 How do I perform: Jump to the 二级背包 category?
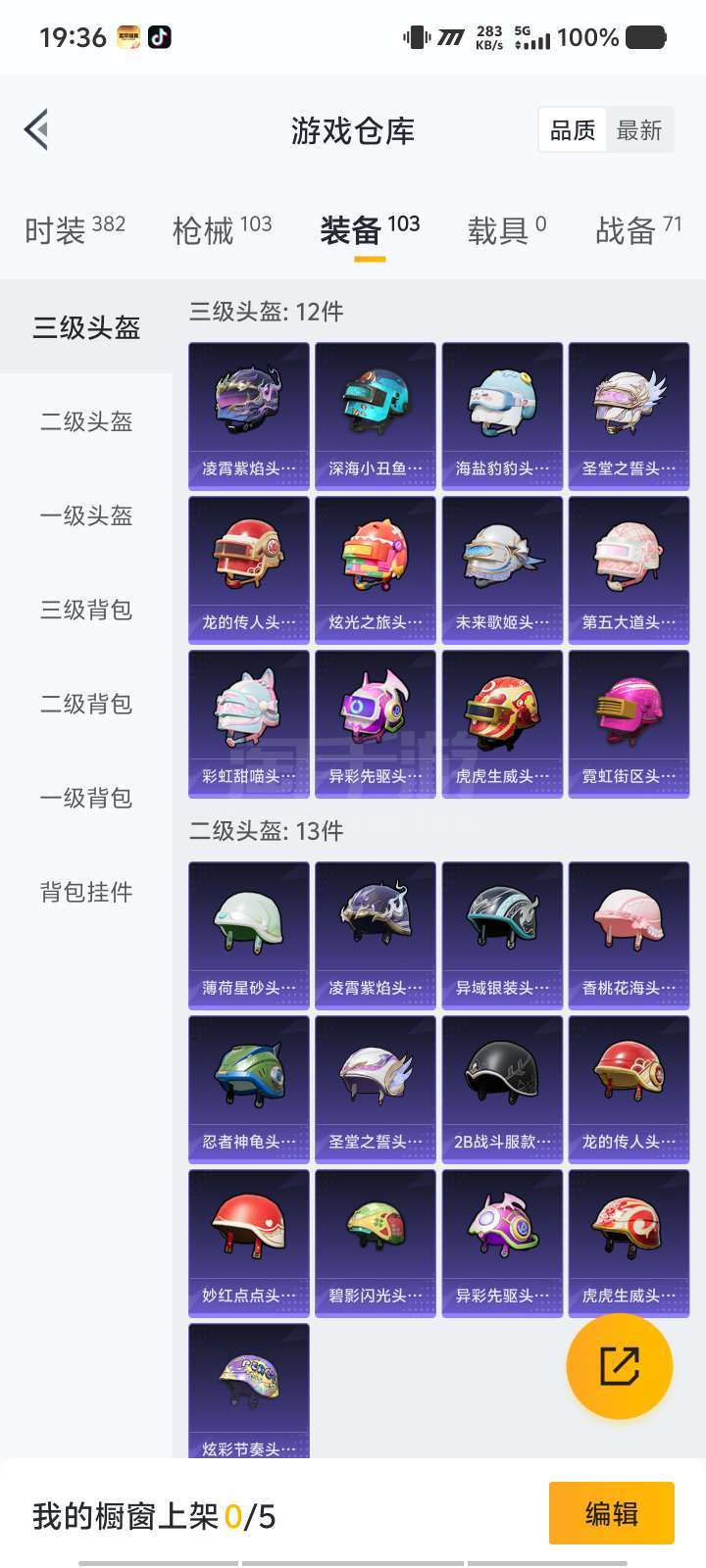click(86, 704)
